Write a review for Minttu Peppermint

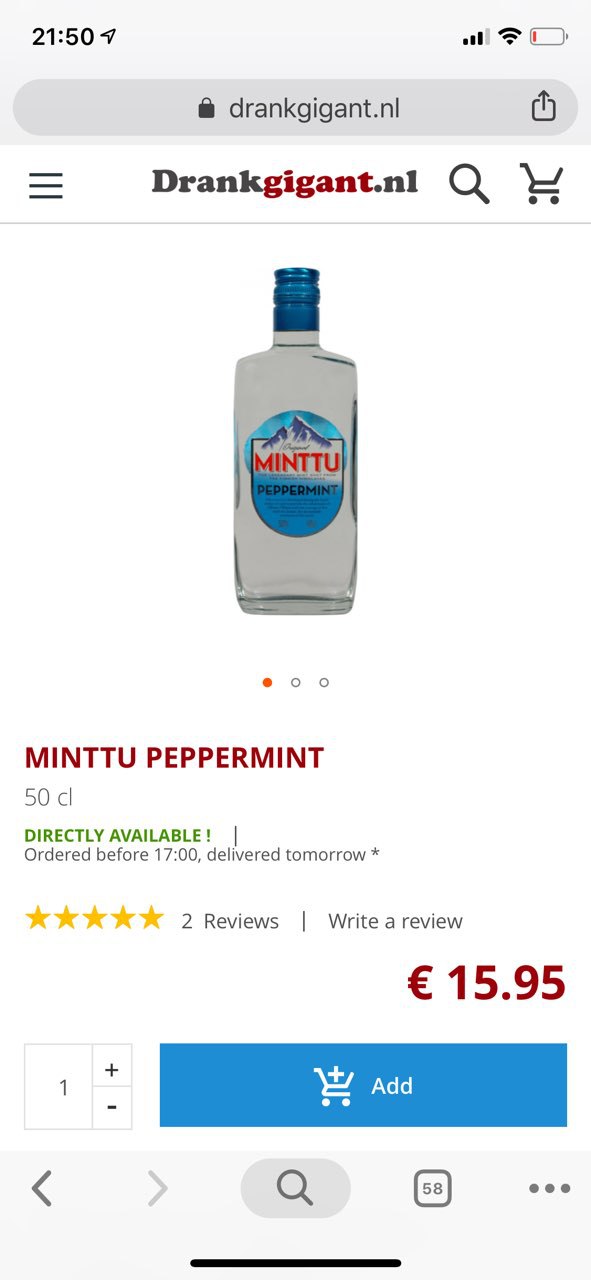coord(395,921)
